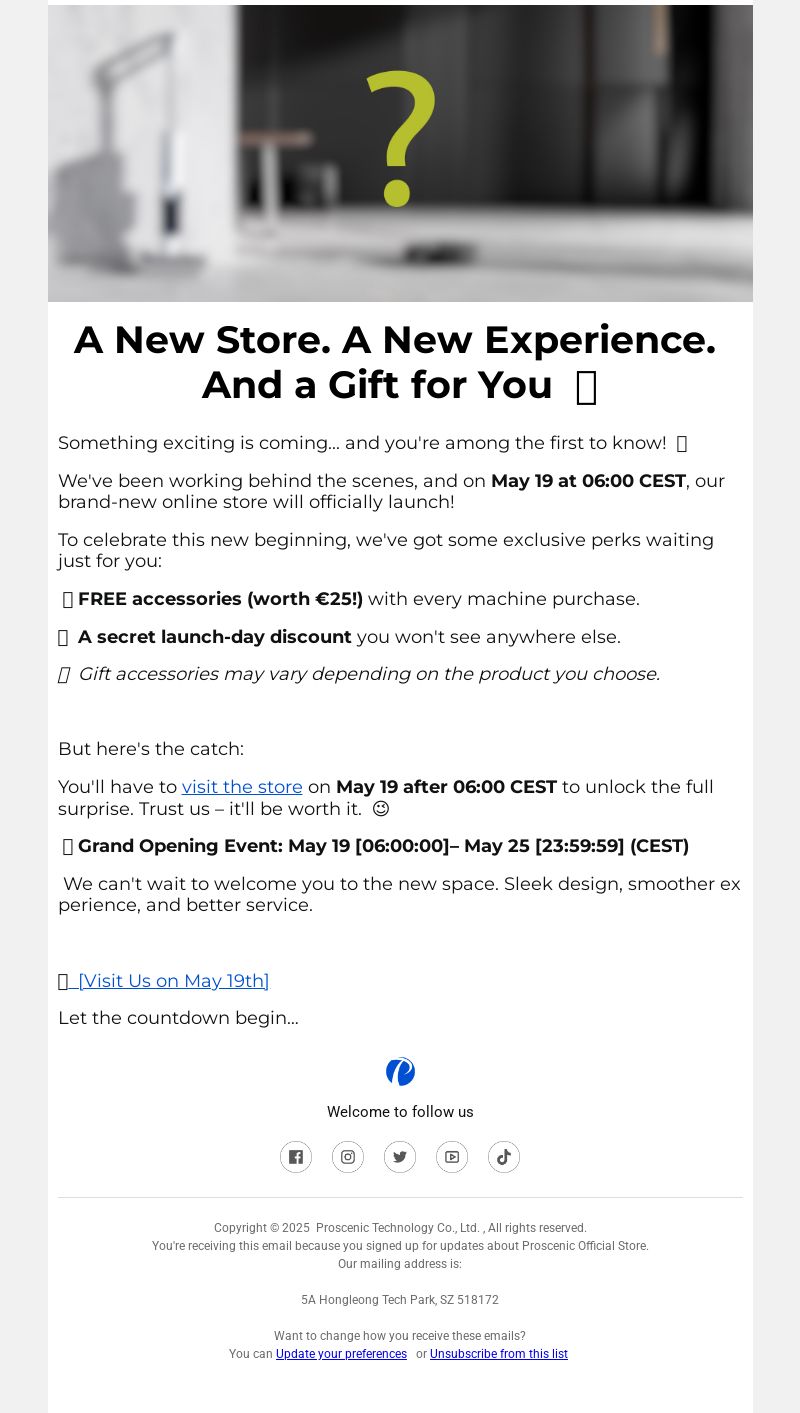800x1413 pixels.
Task: Open the Proscenic Facebook page icon
Action: (x=296, y=1157)
